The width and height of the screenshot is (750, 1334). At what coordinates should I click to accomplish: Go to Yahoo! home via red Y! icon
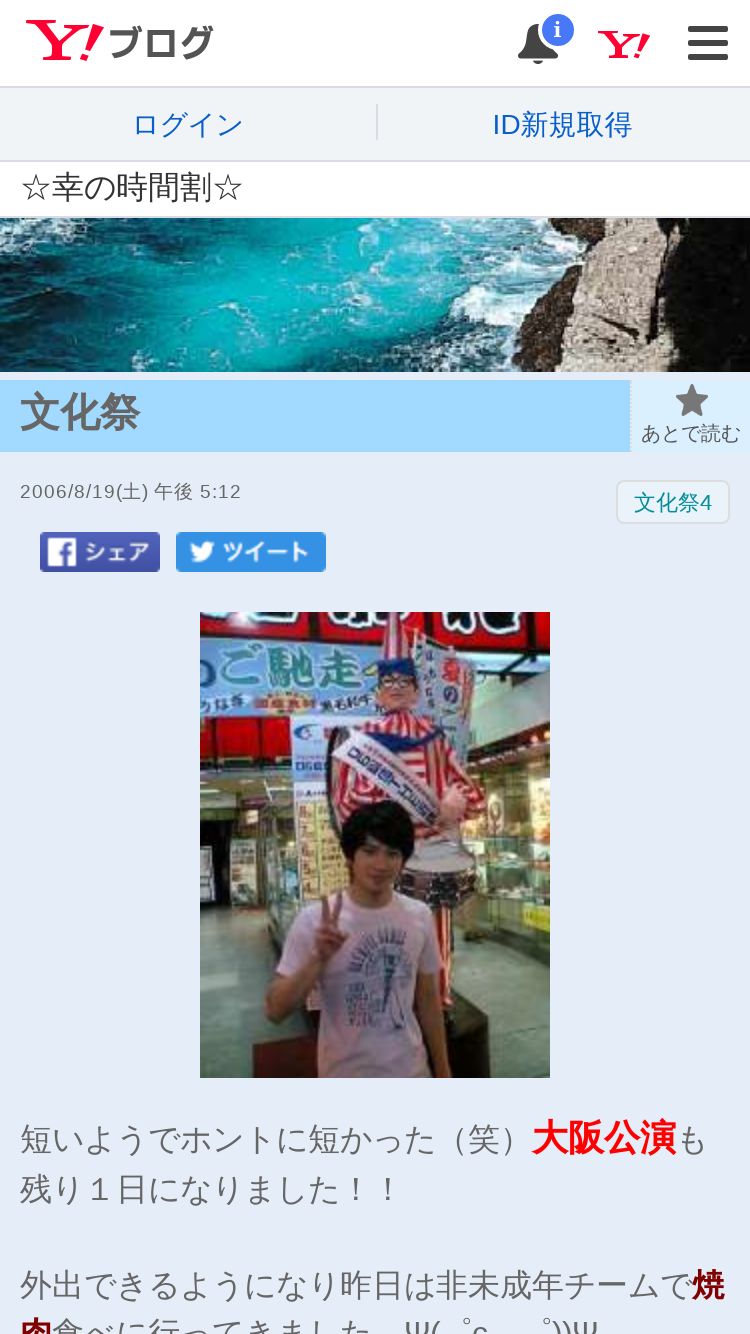coord(623,44)
